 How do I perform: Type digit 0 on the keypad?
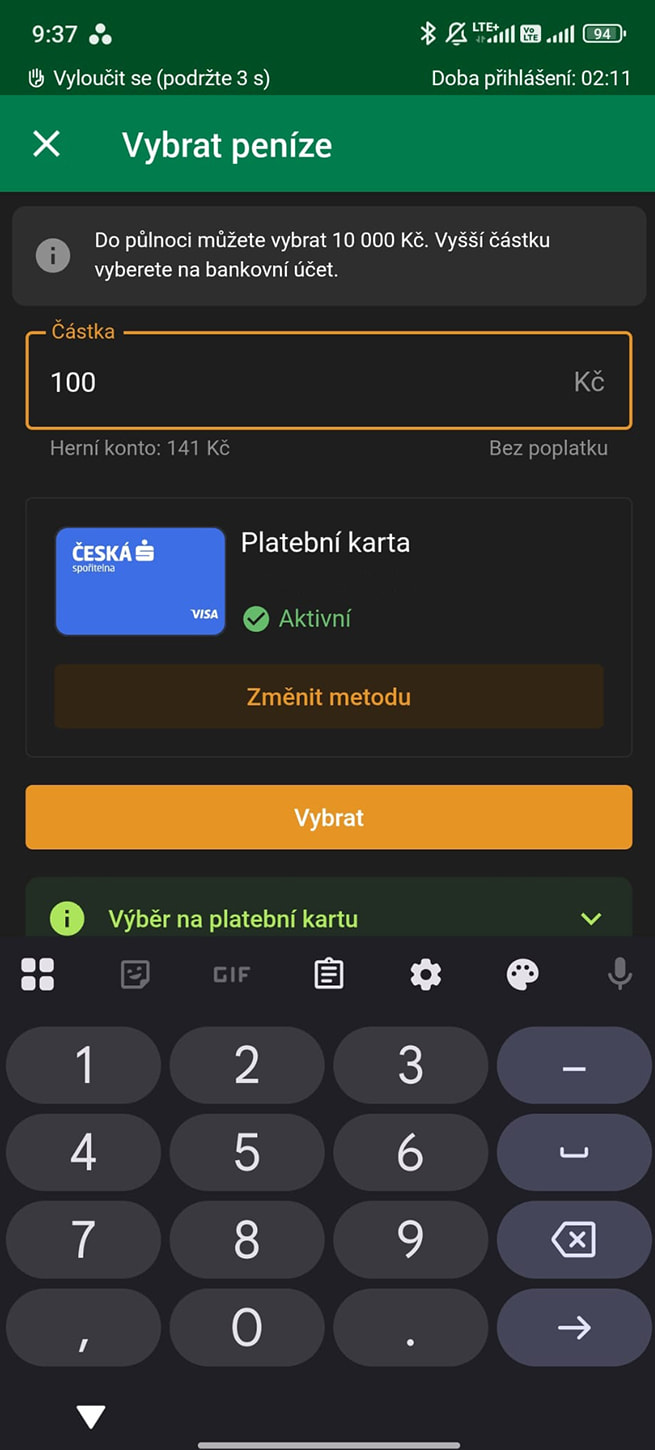pyautogui.click(x=247, y=1327)
